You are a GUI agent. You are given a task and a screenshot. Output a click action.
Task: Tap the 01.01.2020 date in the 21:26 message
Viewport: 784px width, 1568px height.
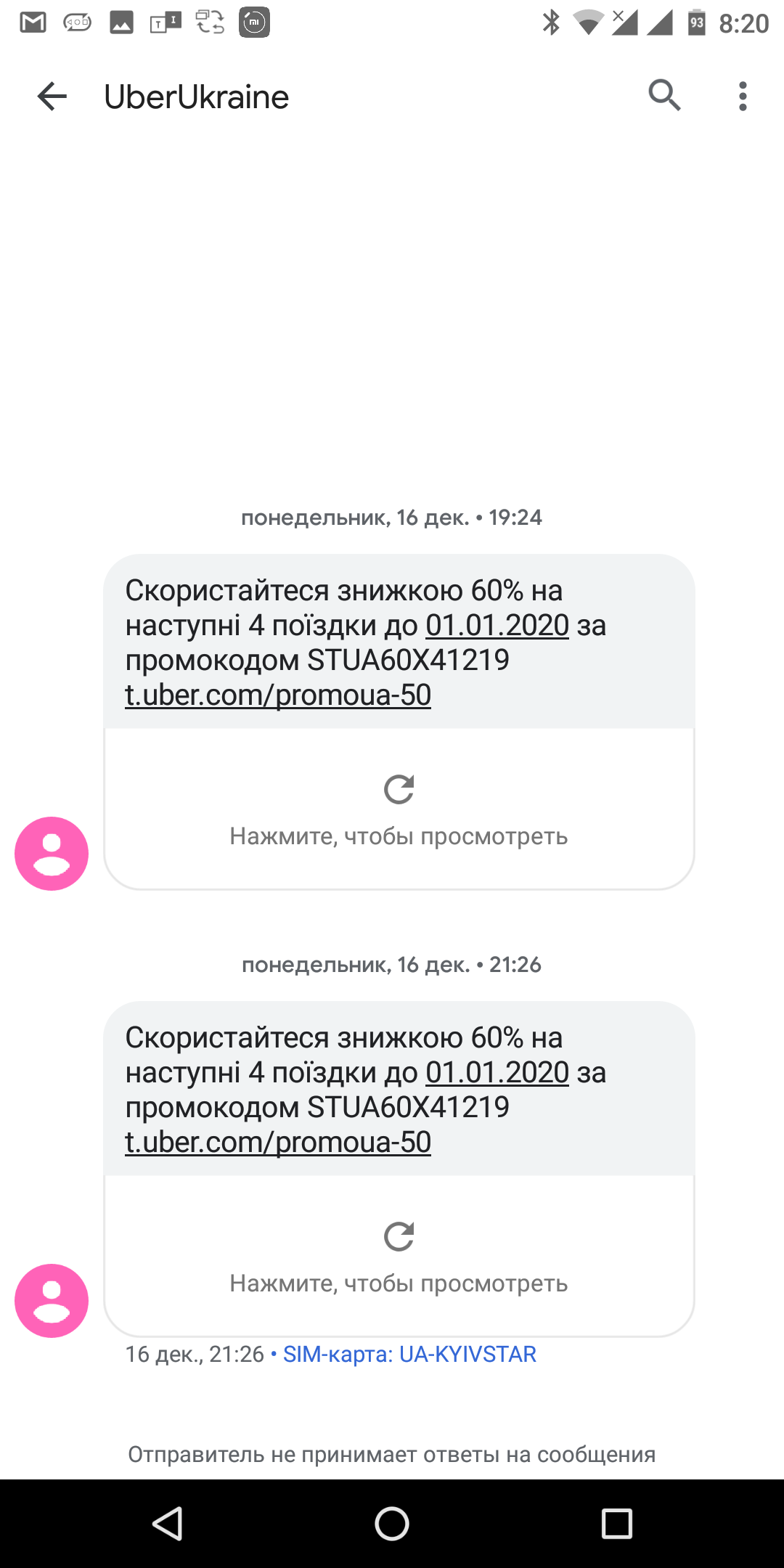(x=497, y=1073)
